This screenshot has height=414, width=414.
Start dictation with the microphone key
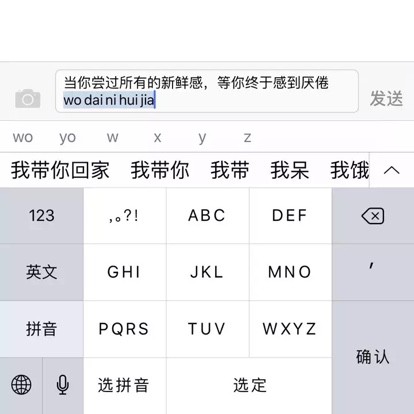coord(63,385)
